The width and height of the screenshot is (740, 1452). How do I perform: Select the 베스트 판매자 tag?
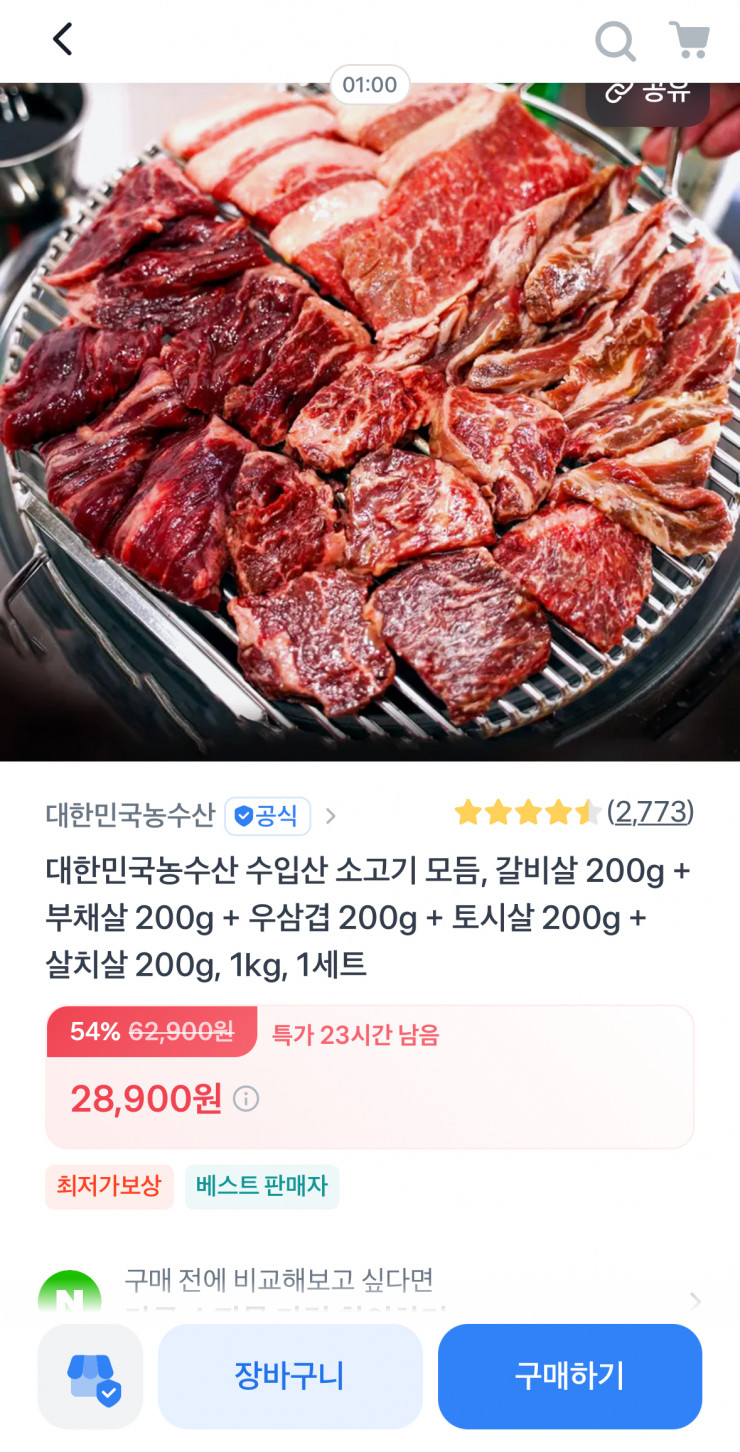click(x=261, y=1187)
